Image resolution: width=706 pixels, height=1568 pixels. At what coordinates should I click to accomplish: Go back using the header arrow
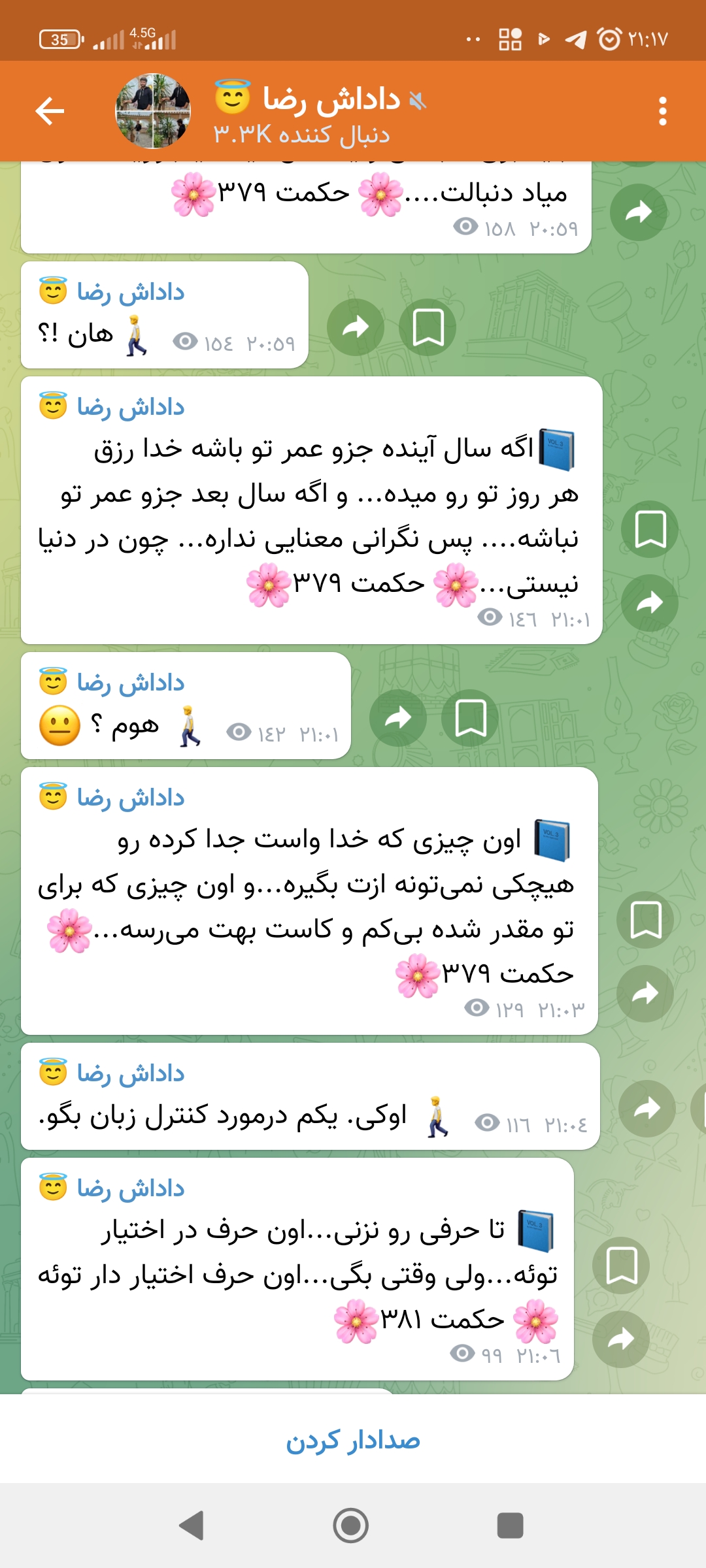click(x=50, y=111)
